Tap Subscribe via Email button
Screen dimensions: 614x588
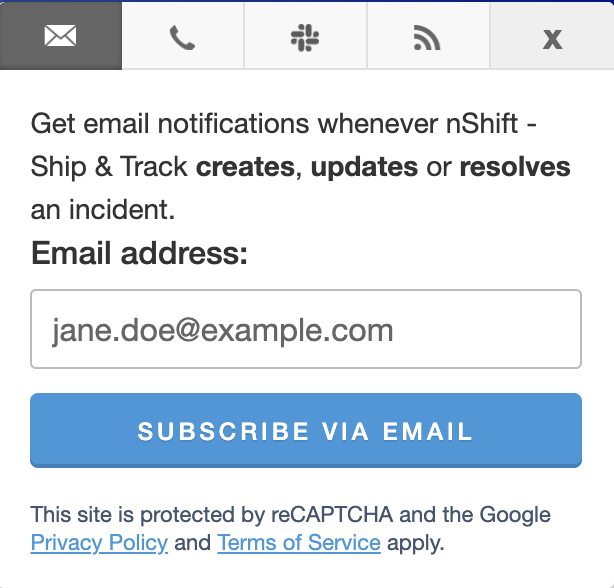click(x=306, y=431)
